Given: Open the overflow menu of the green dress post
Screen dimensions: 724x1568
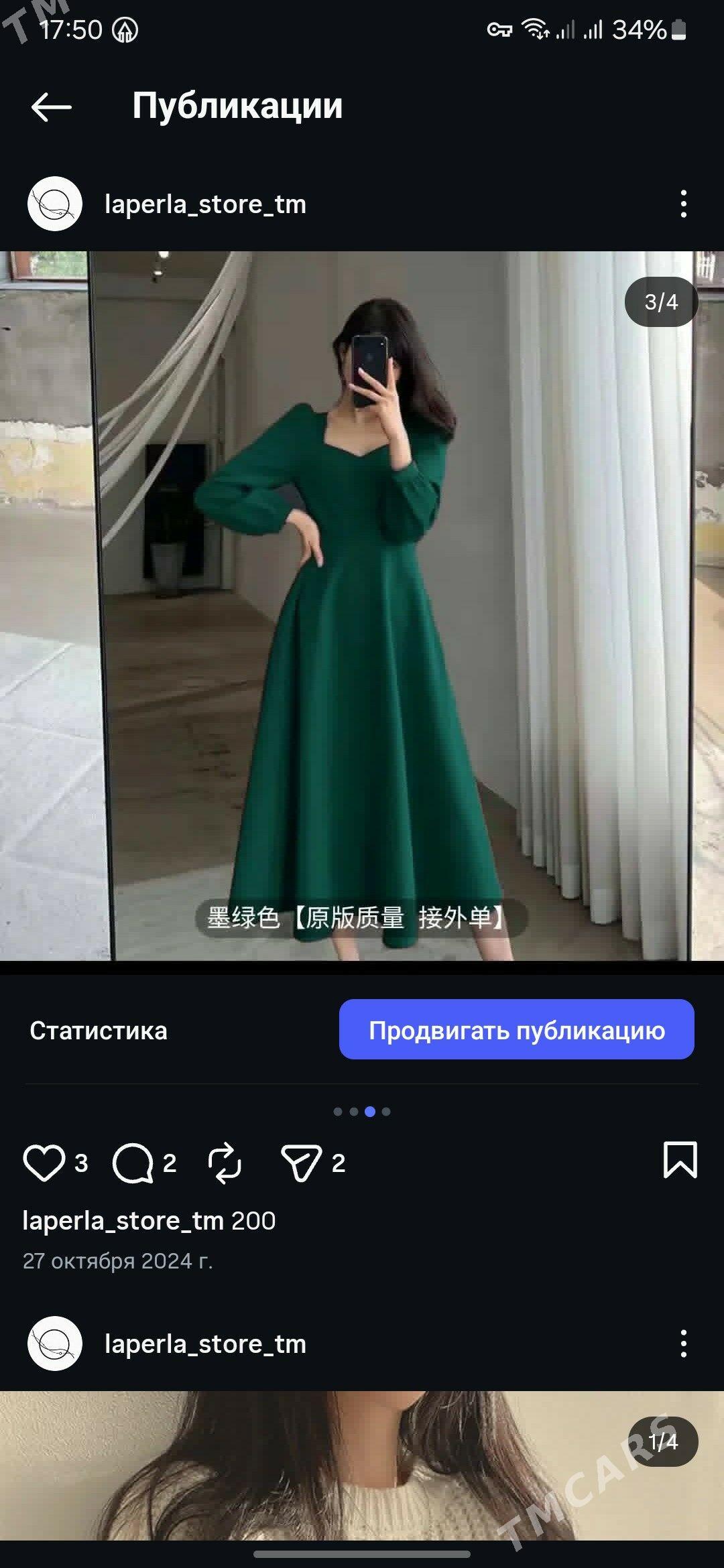Looking at the screenshot, I should [683, 204].
